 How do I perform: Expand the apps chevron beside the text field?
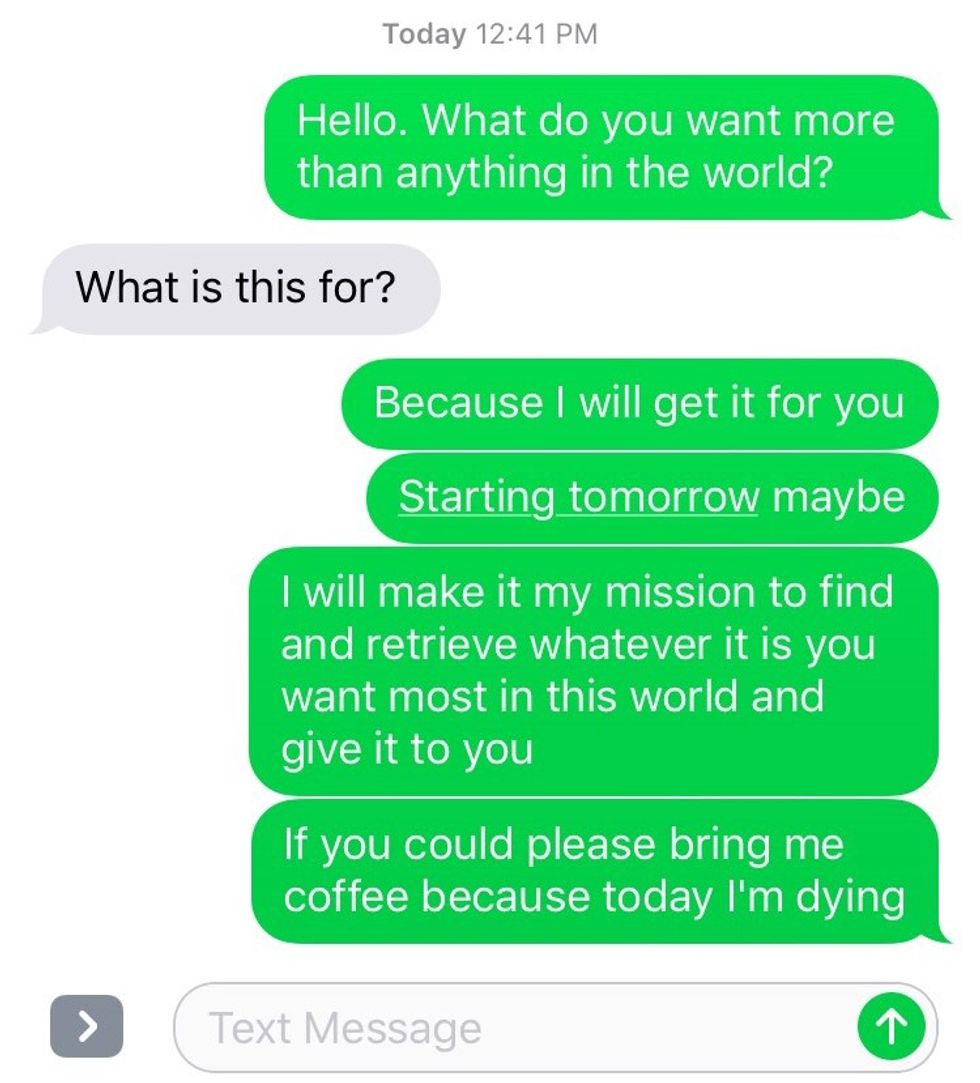[x=87, y=1026]
